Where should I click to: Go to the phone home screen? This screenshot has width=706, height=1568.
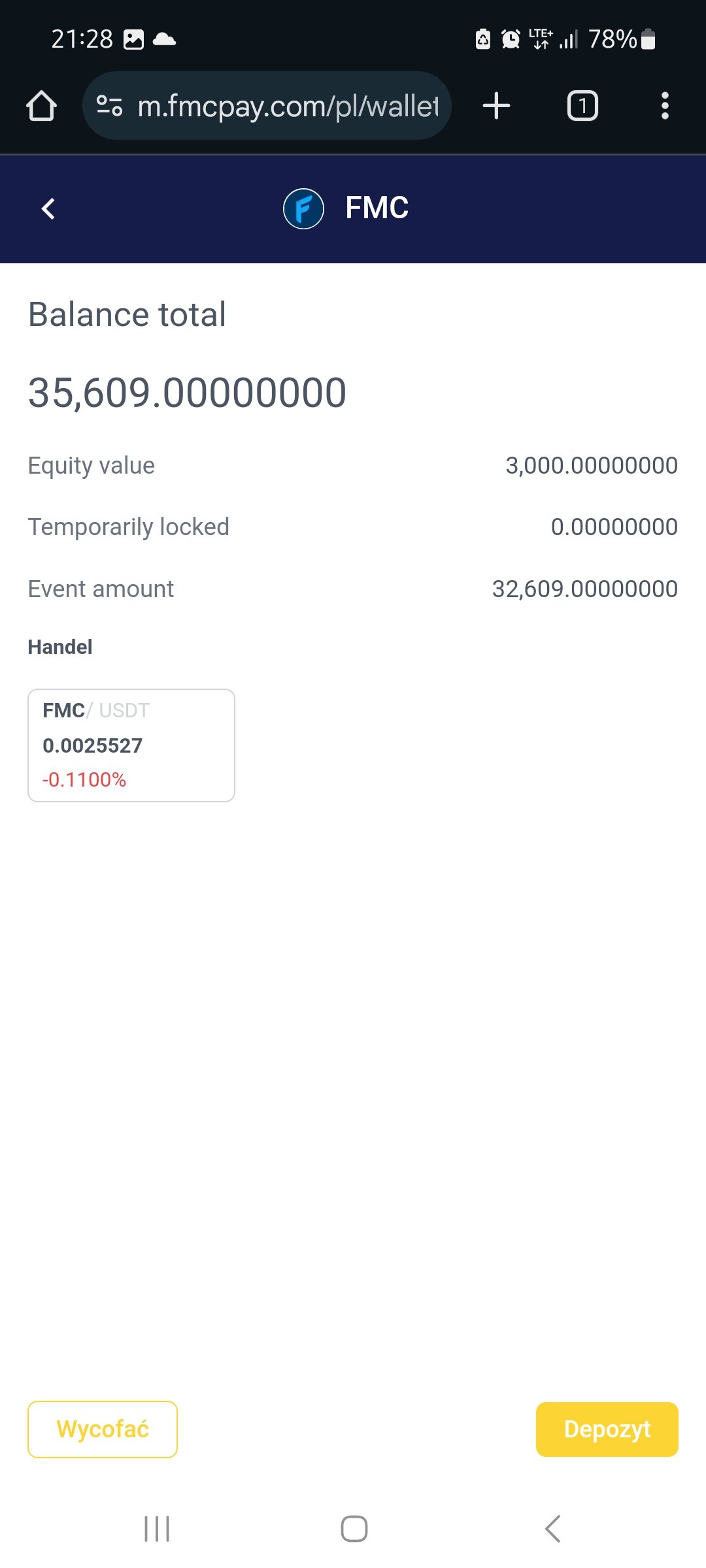(354, 1529)
